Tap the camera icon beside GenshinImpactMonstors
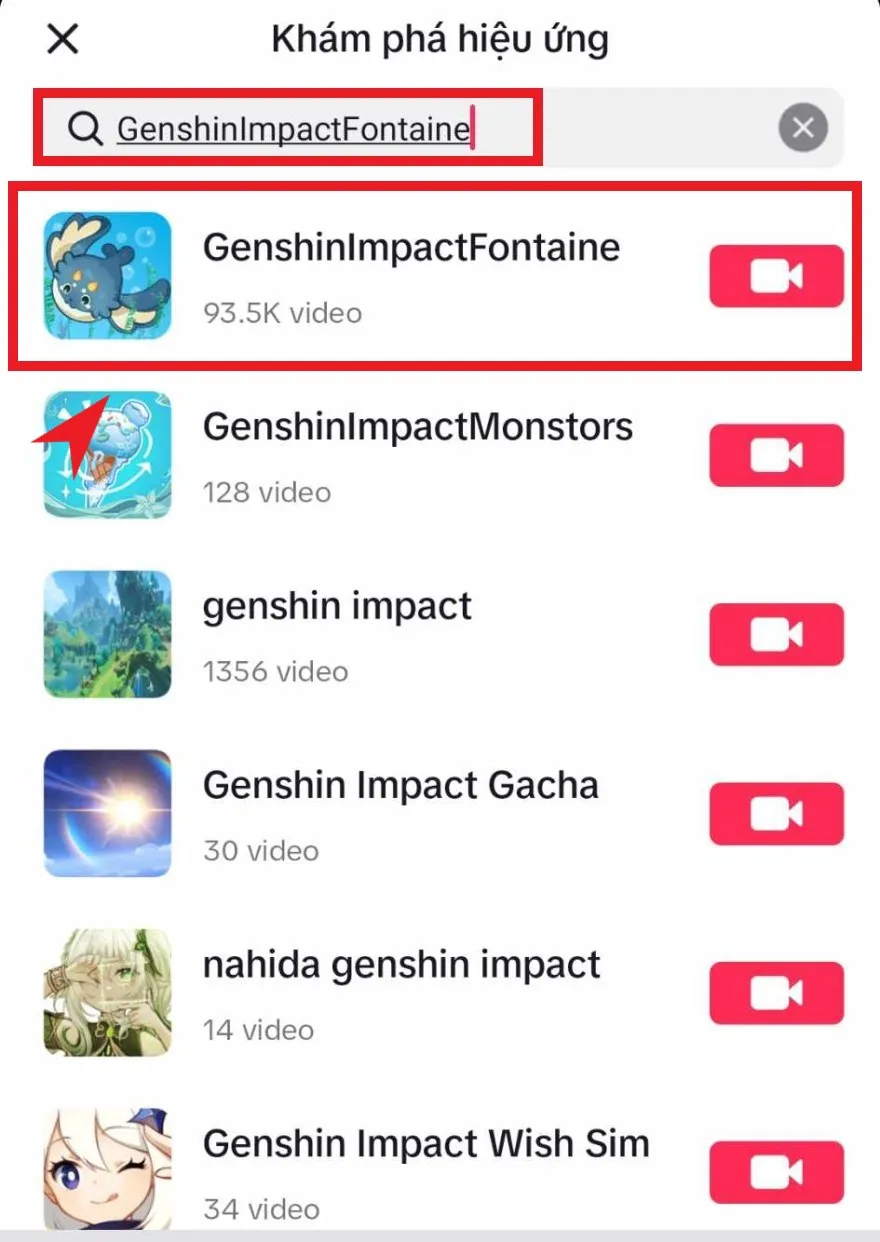 [777, 455]
